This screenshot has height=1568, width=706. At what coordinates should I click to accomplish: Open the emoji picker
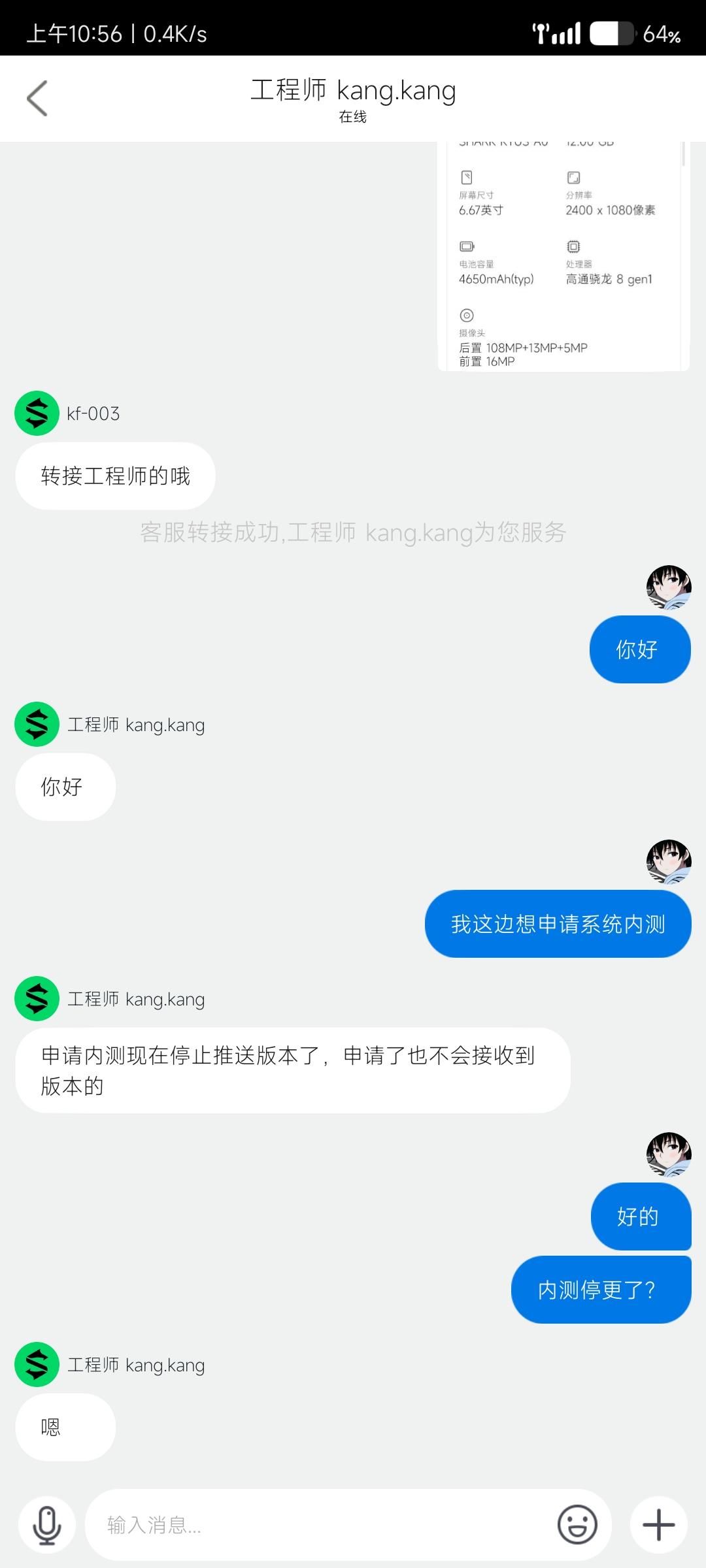(577, 1525)
